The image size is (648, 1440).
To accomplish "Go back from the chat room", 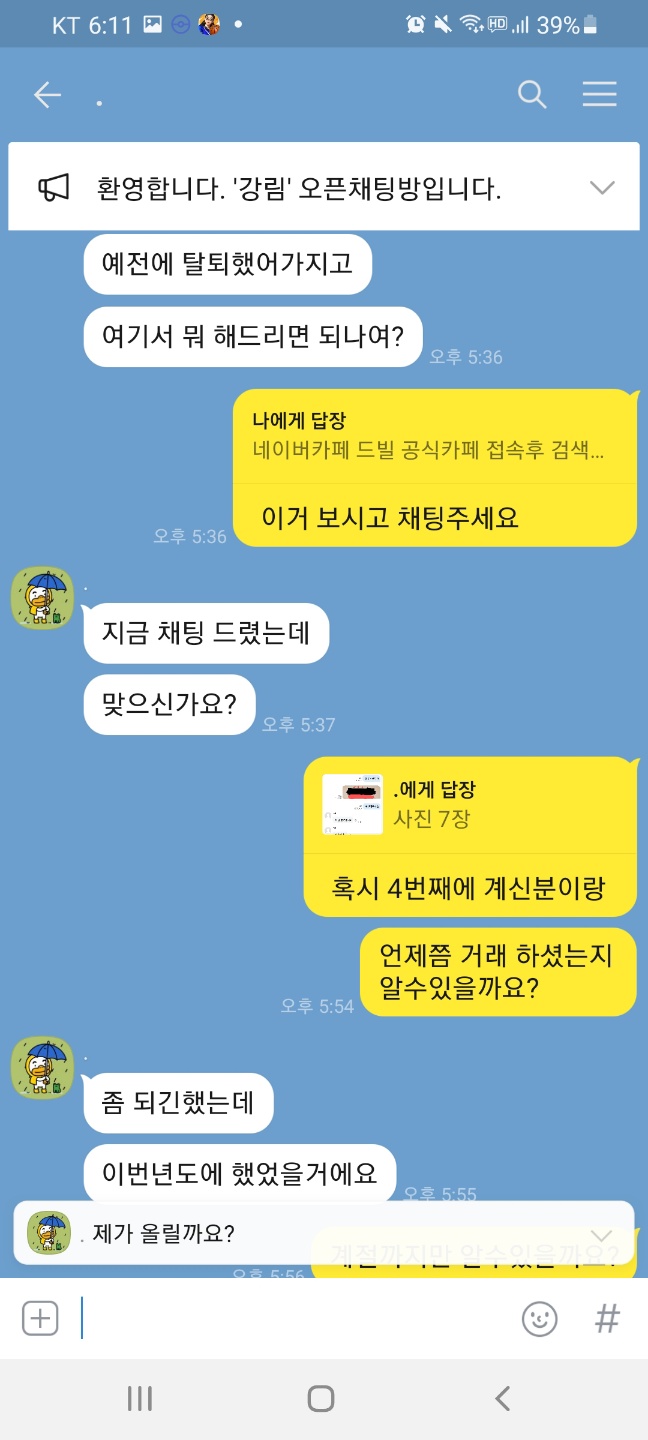I will (47, 95).
